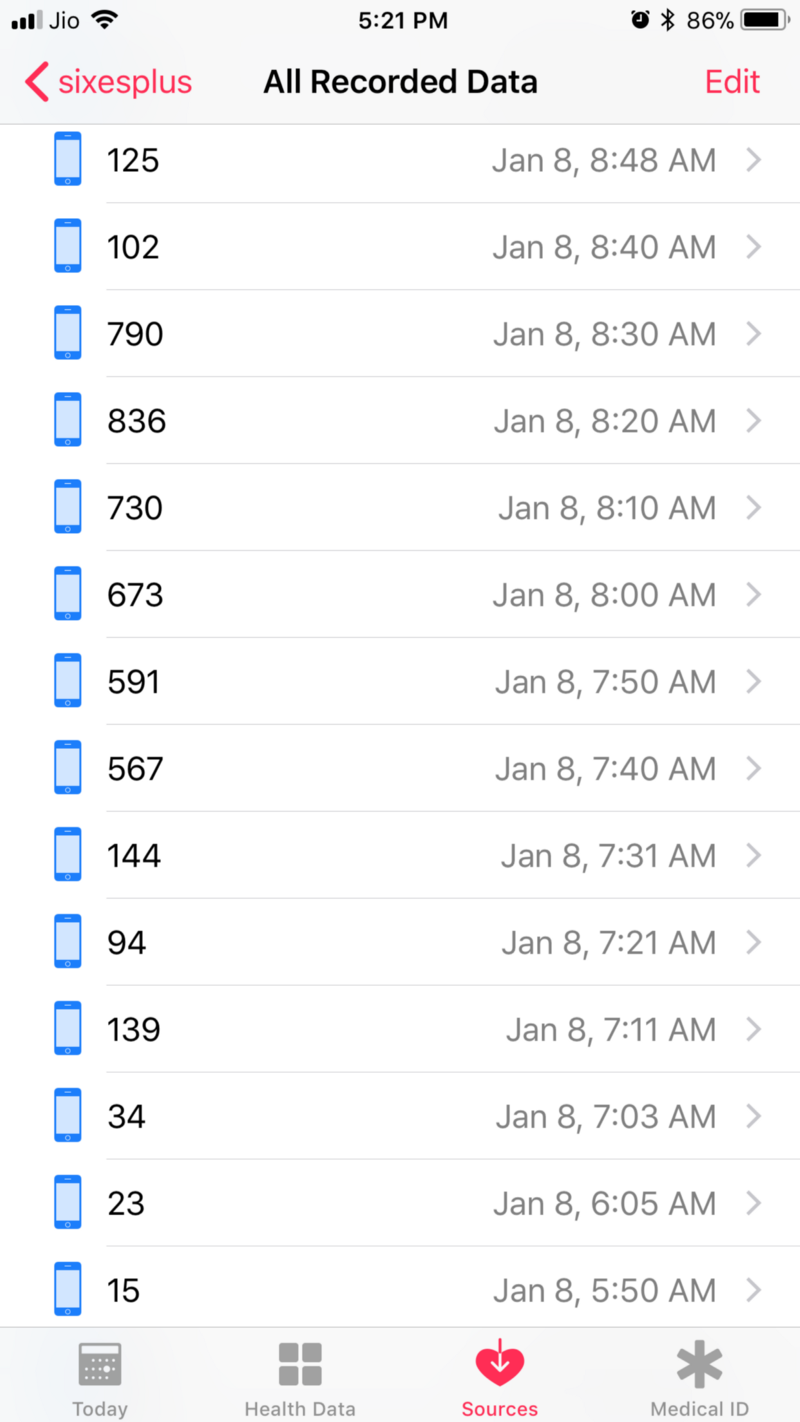
Task: Show the 139 entry from 7:11 AM
Action: [x=400, y=1030]
